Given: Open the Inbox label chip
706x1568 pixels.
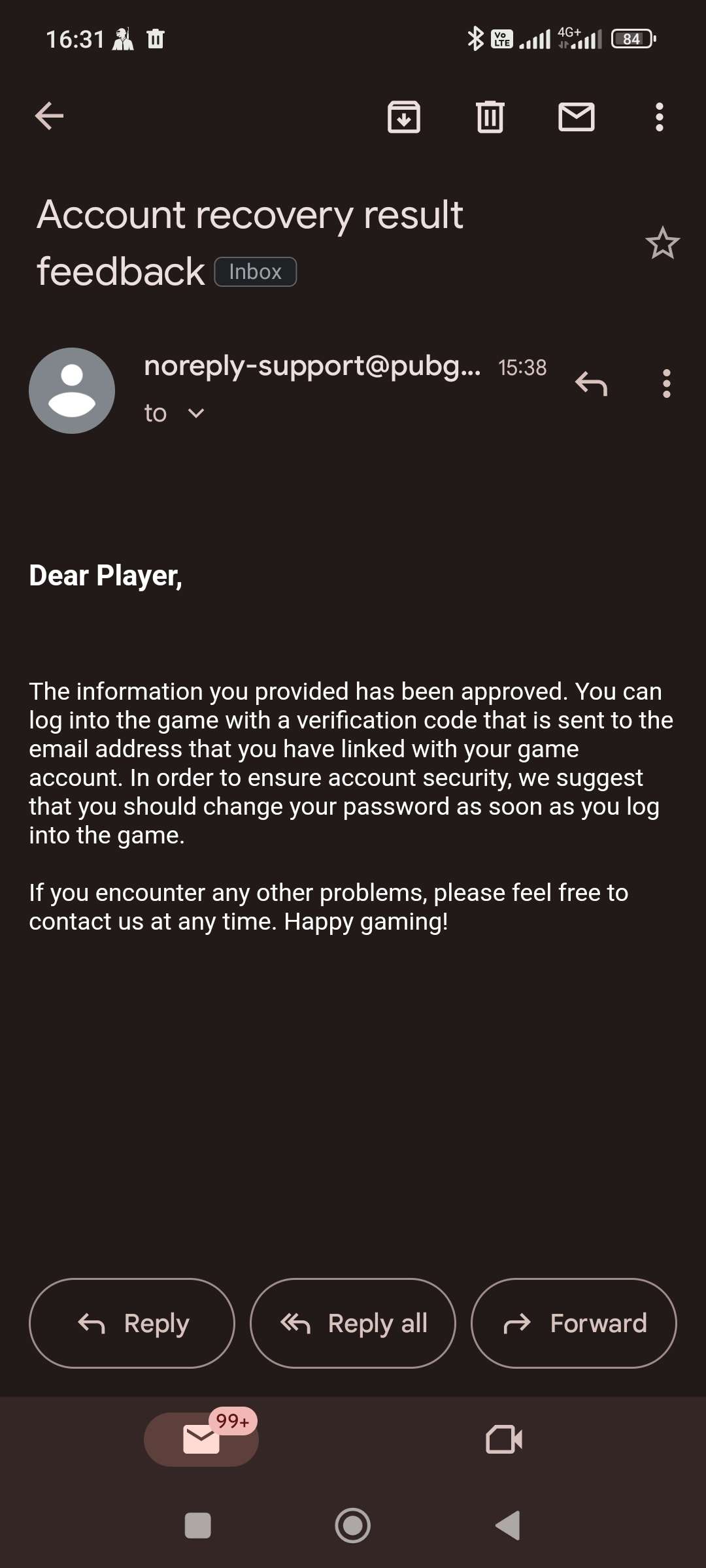Looking at the screenshot, I should pos(256,272).
